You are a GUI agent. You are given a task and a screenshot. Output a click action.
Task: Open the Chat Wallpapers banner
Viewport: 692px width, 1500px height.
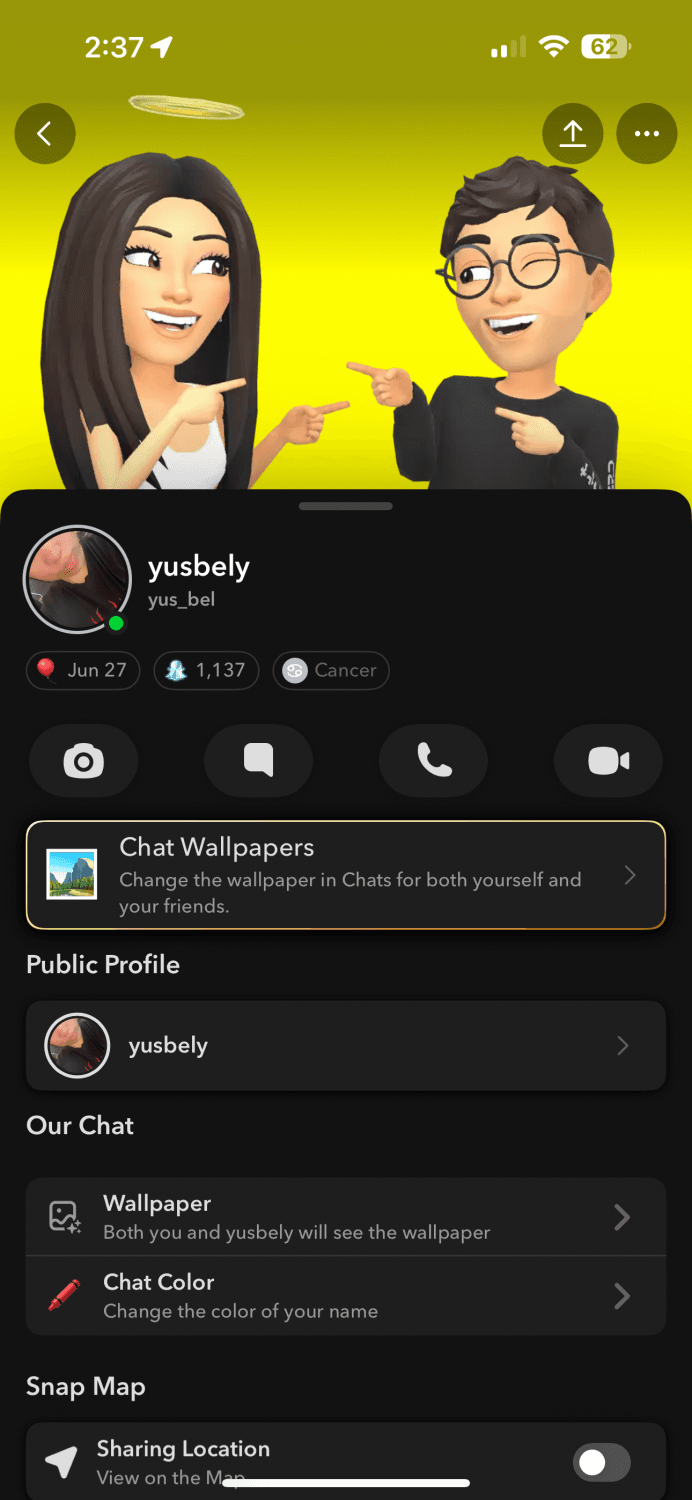346,875
